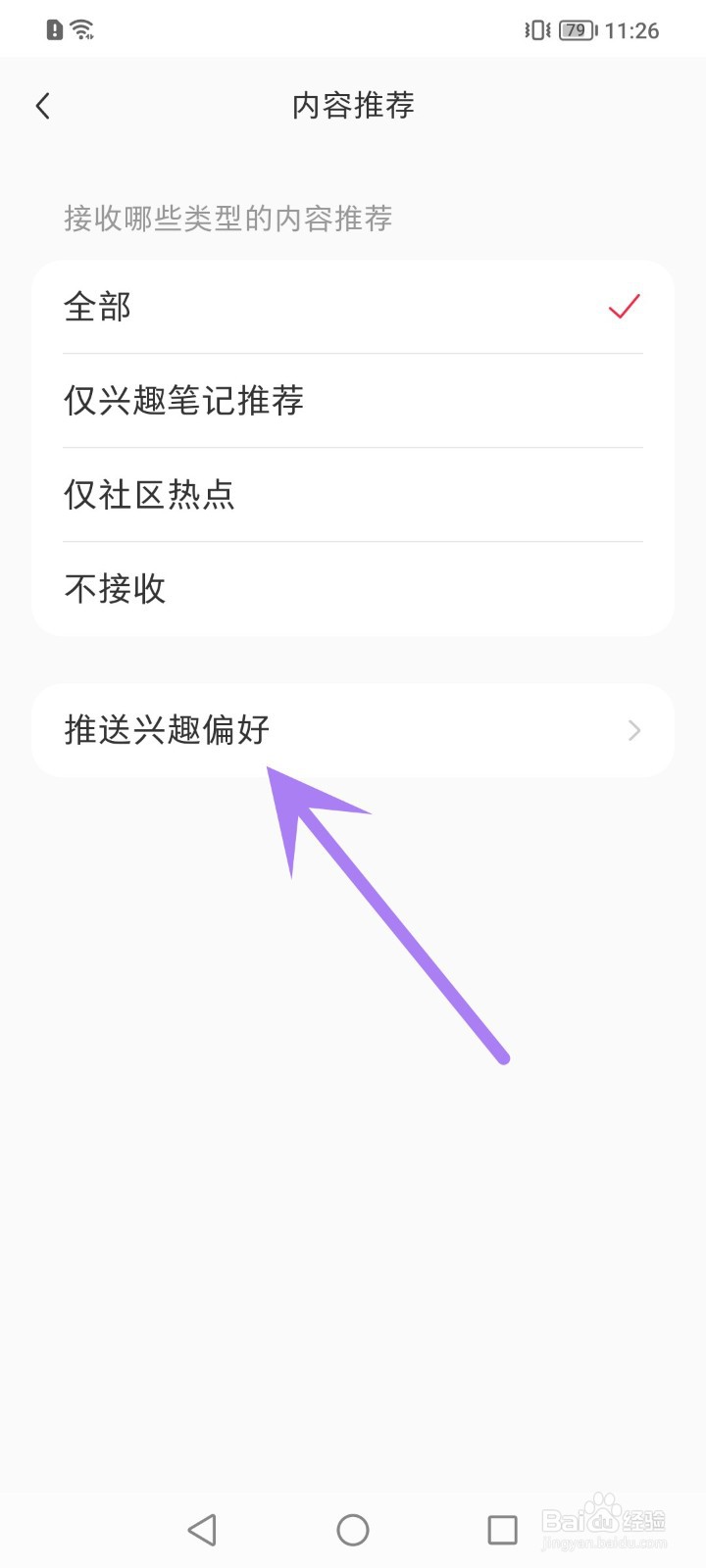Click the Wi-Fi icon in the status bar

[84, 29]
